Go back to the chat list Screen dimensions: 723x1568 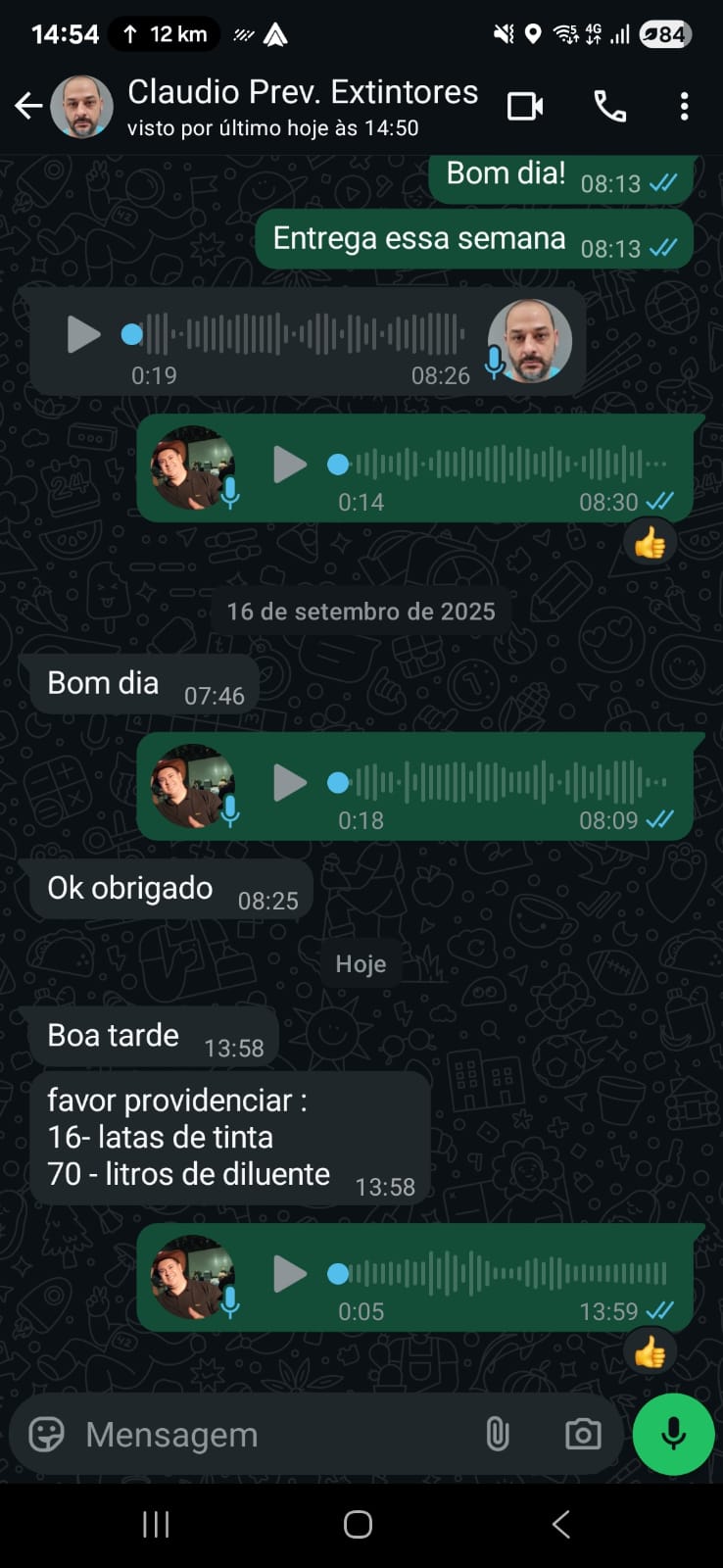tap(28, 106)
